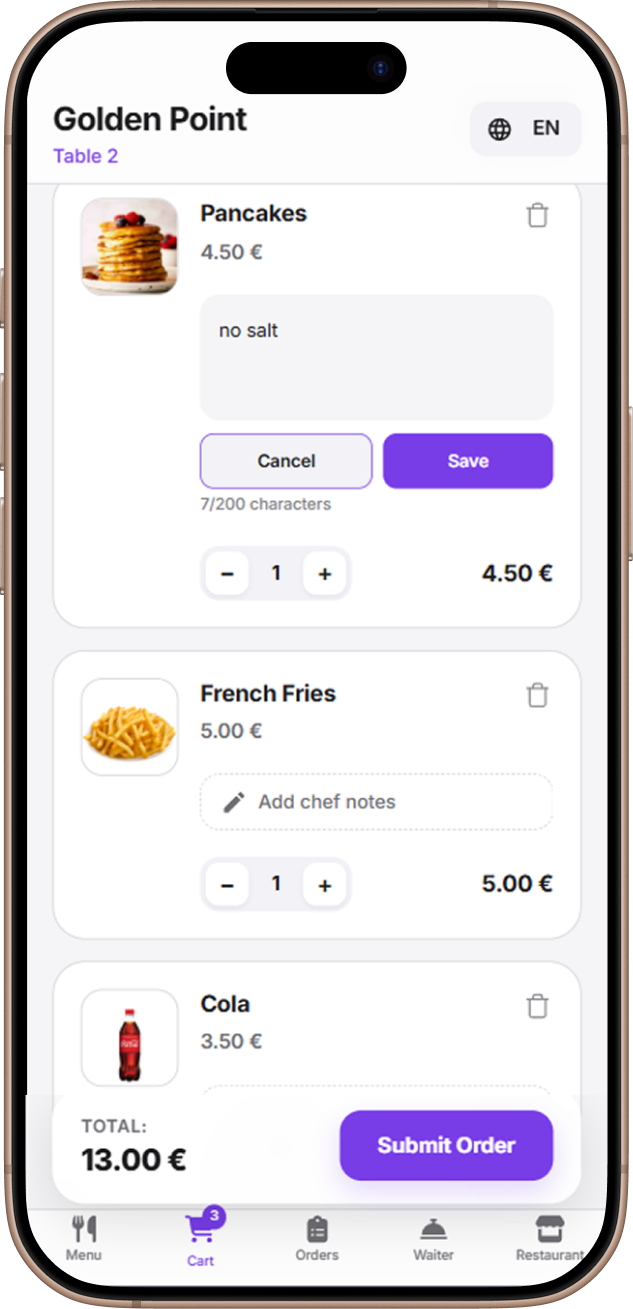The image size is (633, 1309).
Task: Cancel the Pancakes note edit
Action: [286, 461]
